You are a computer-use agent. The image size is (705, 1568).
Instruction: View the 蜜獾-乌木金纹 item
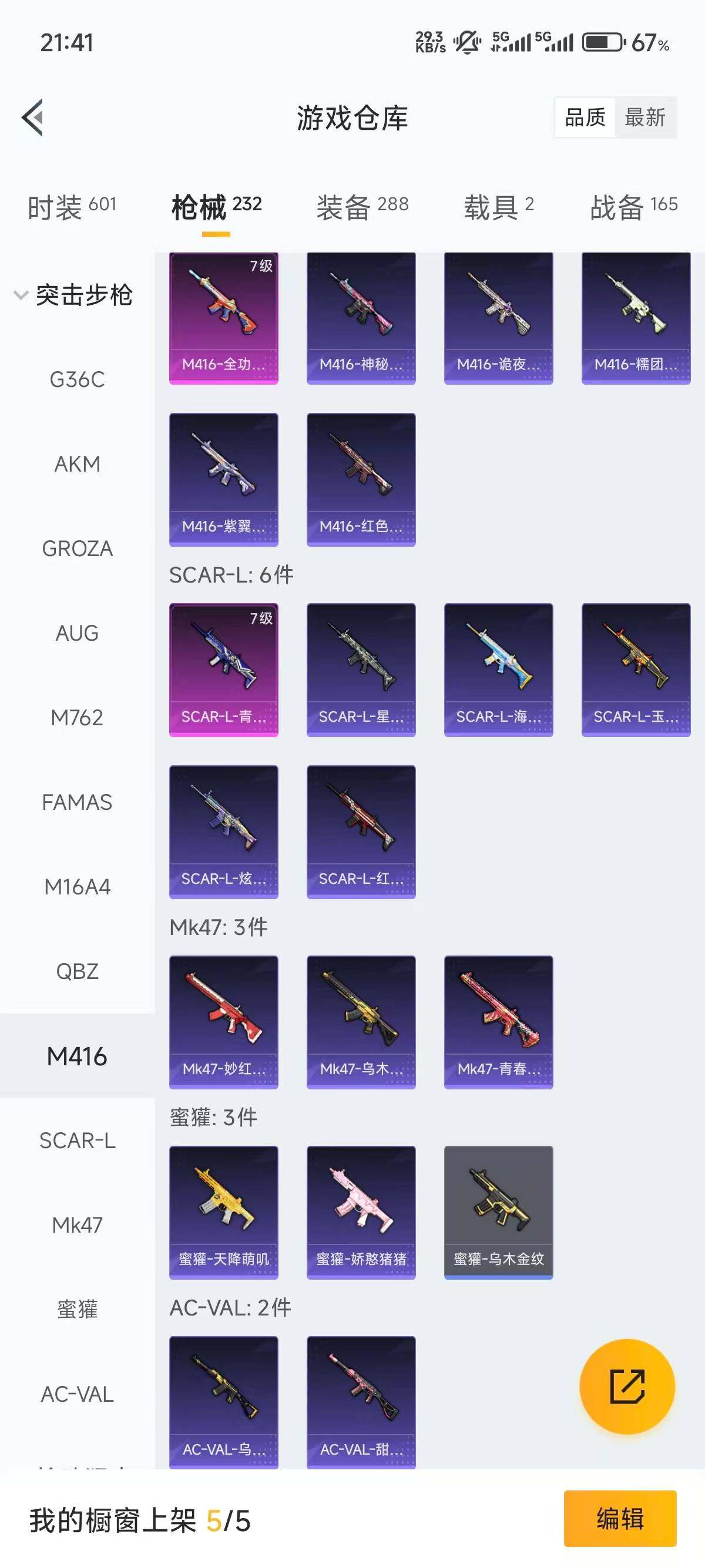coord(499,1212)
